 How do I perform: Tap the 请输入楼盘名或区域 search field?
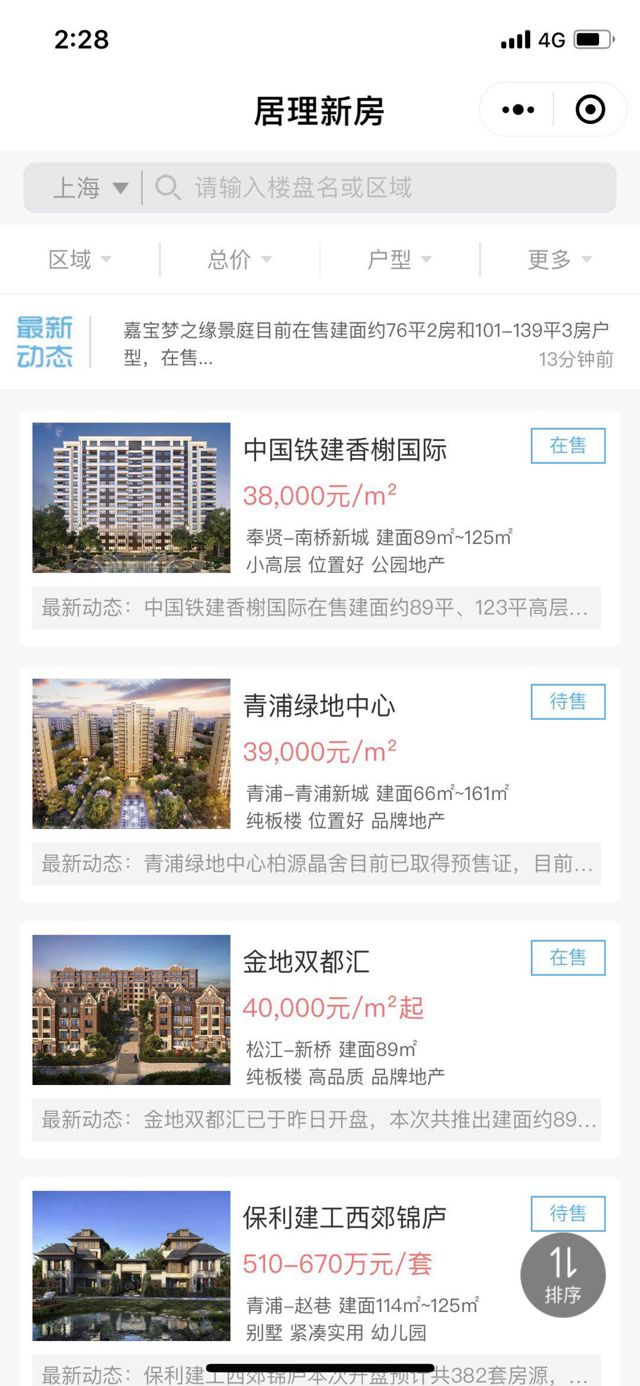[380, 188]
